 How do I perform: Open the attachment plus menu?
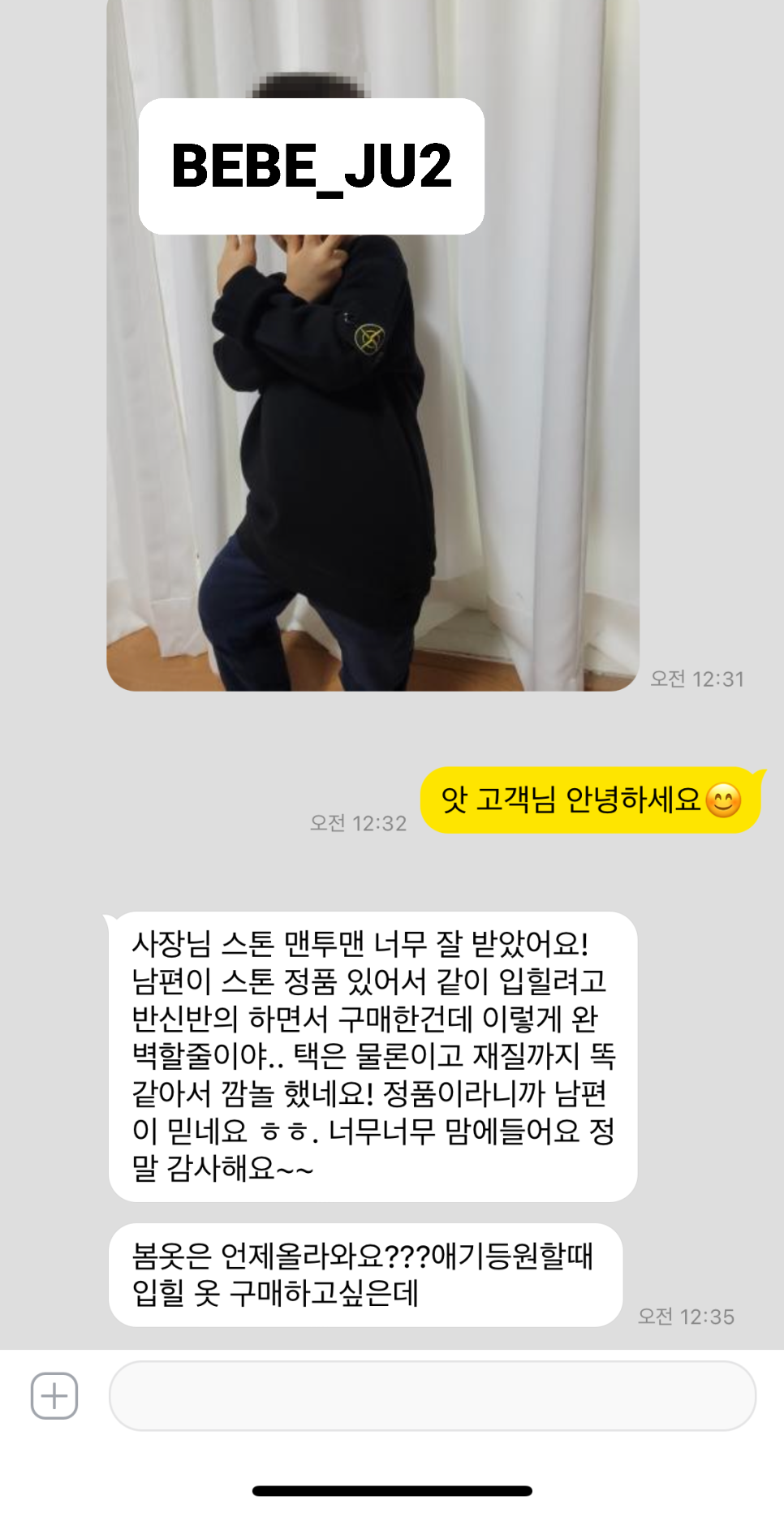click(x=54, y=1396)
